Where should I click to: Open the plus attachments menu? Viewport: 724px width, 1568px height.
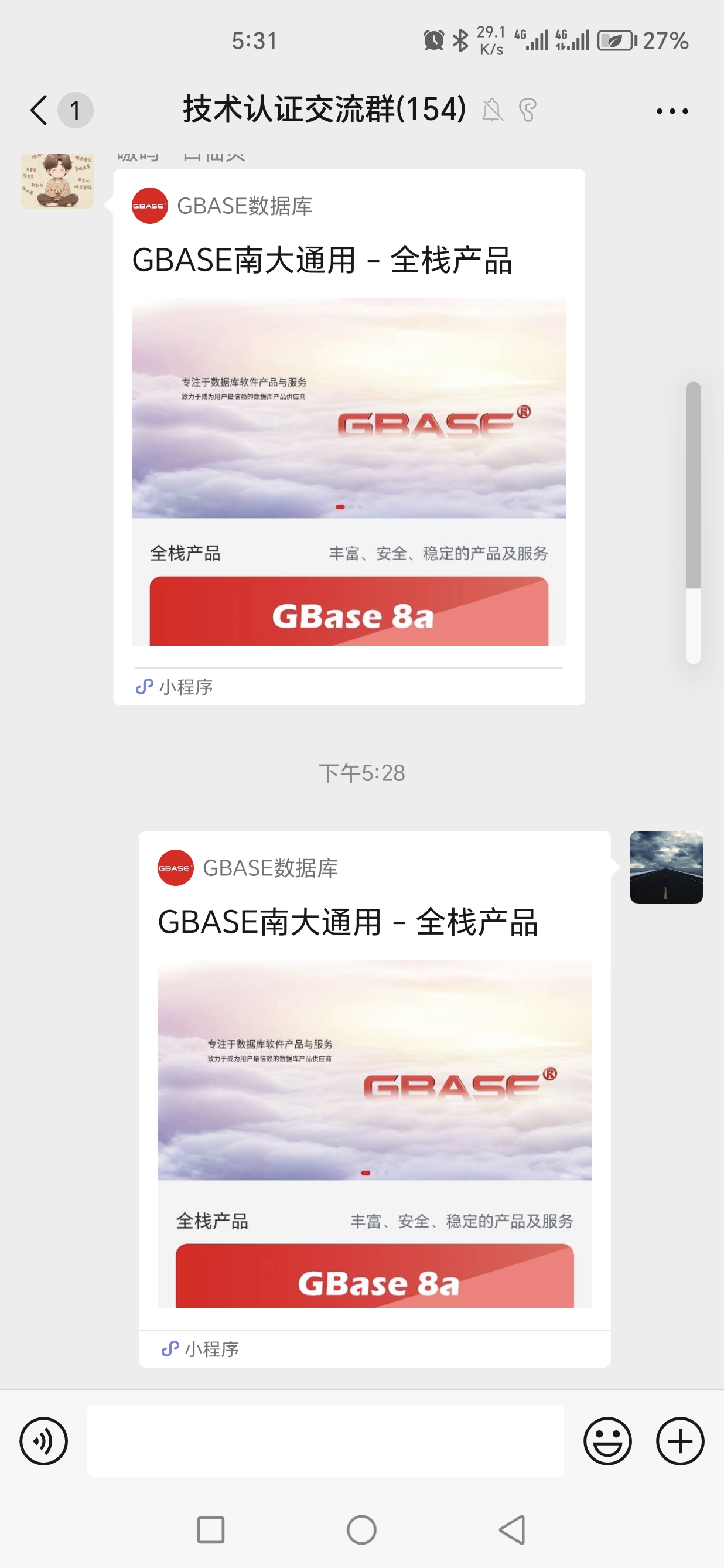point(680,1441)
